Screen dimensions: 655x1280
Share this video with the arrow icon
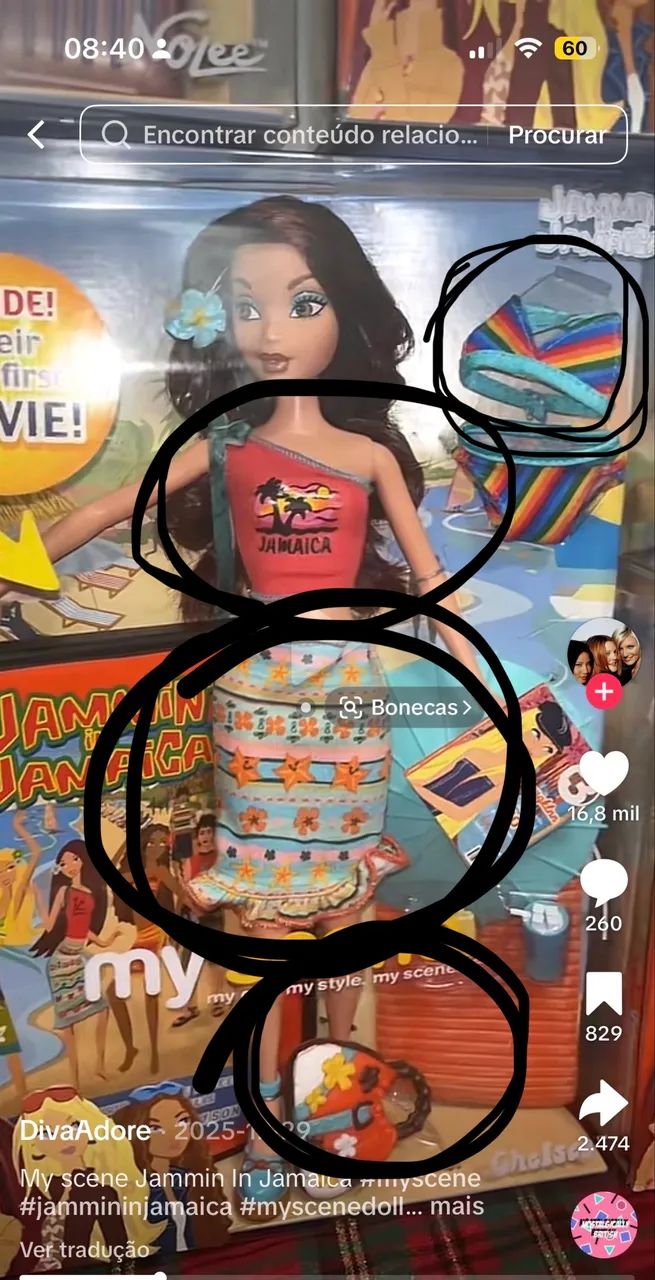603,1103
